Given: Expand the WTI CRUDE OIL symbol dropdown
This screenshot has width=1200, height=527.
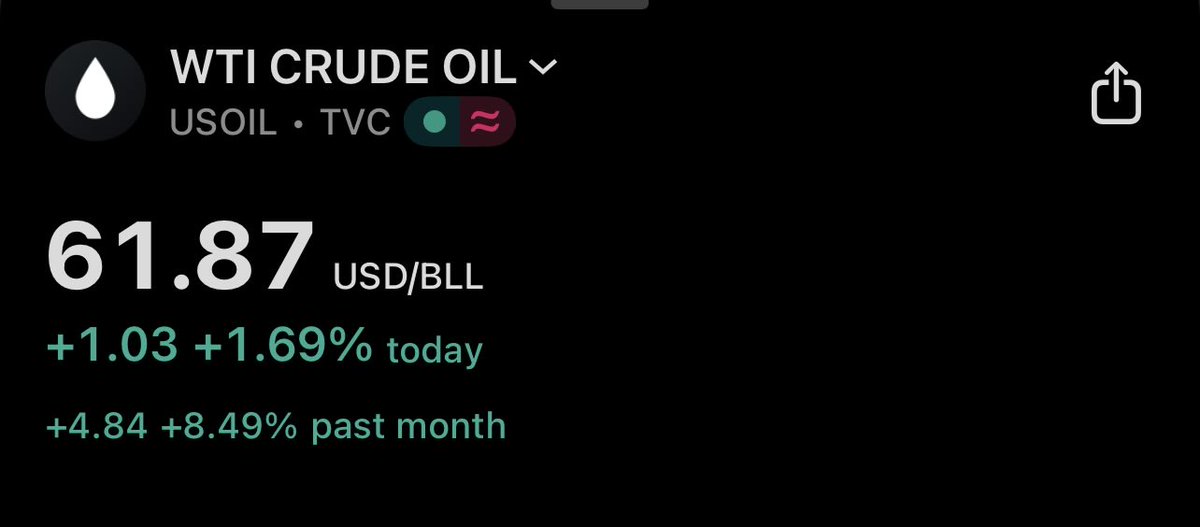Looking at the screenshot, I should pyautogui.click(x=542, y=68).
